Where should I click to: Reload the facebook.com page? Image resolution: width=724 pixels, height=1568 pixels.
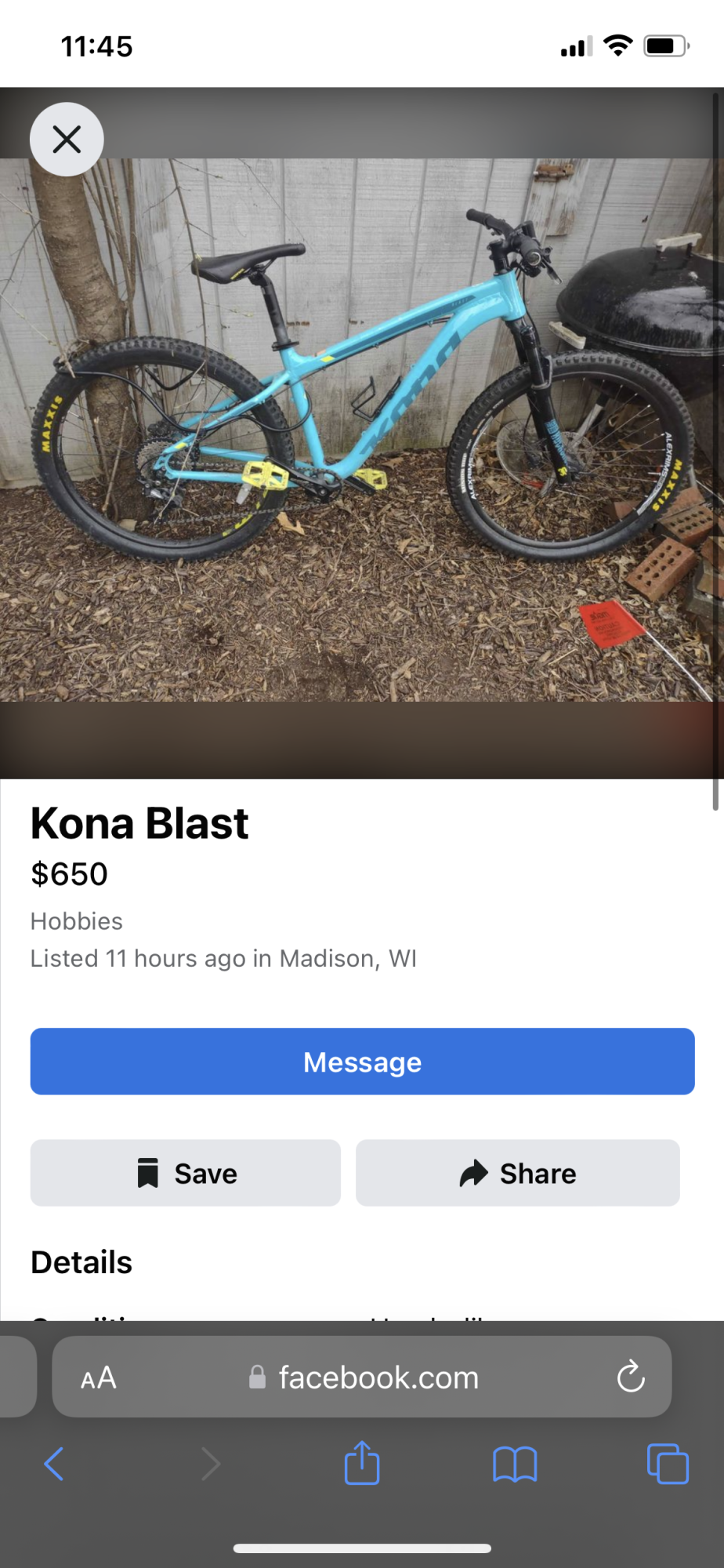point(631,1377)
